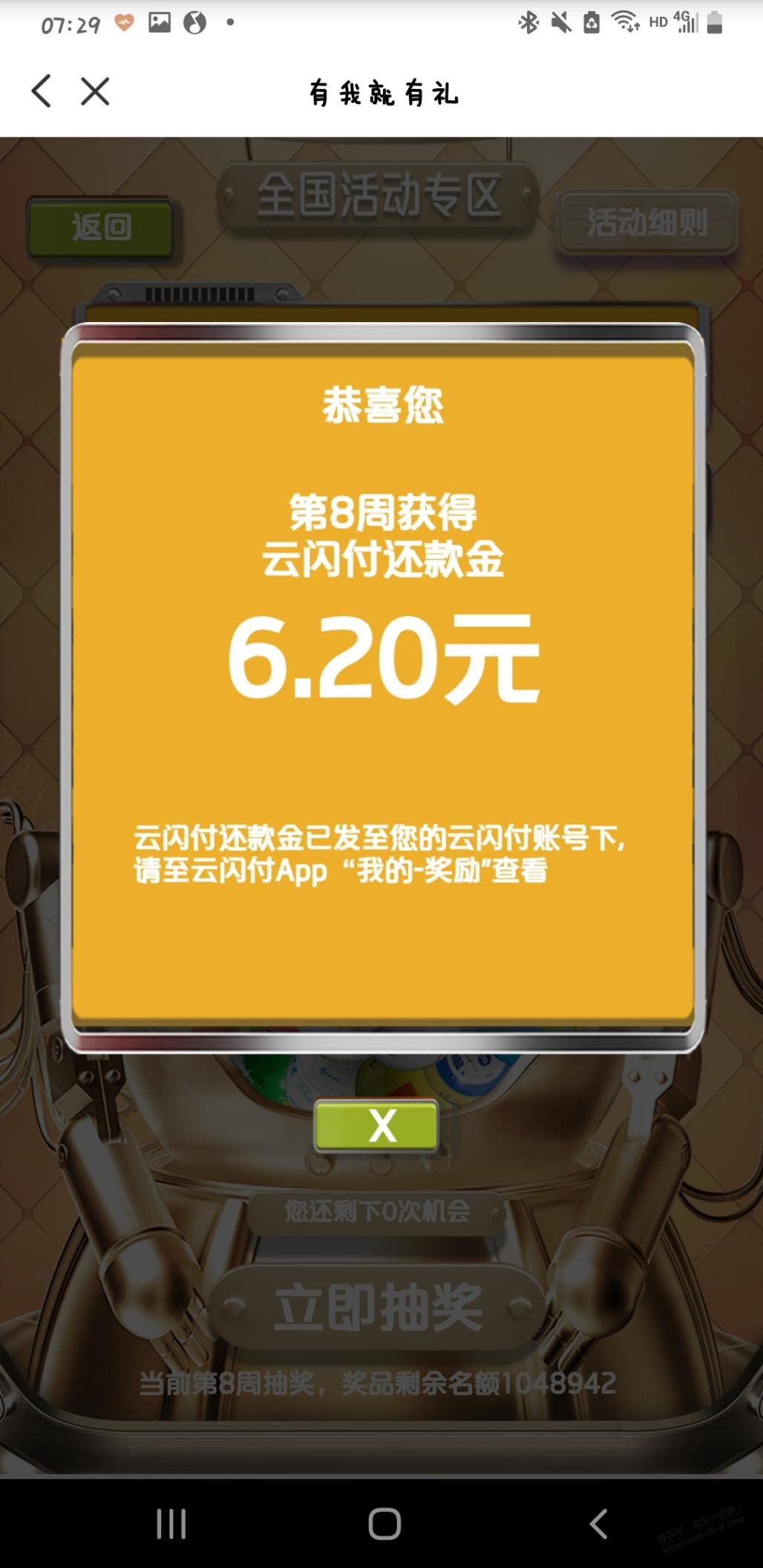
Task: Tap the system back button
Action: coord(598,1524)
